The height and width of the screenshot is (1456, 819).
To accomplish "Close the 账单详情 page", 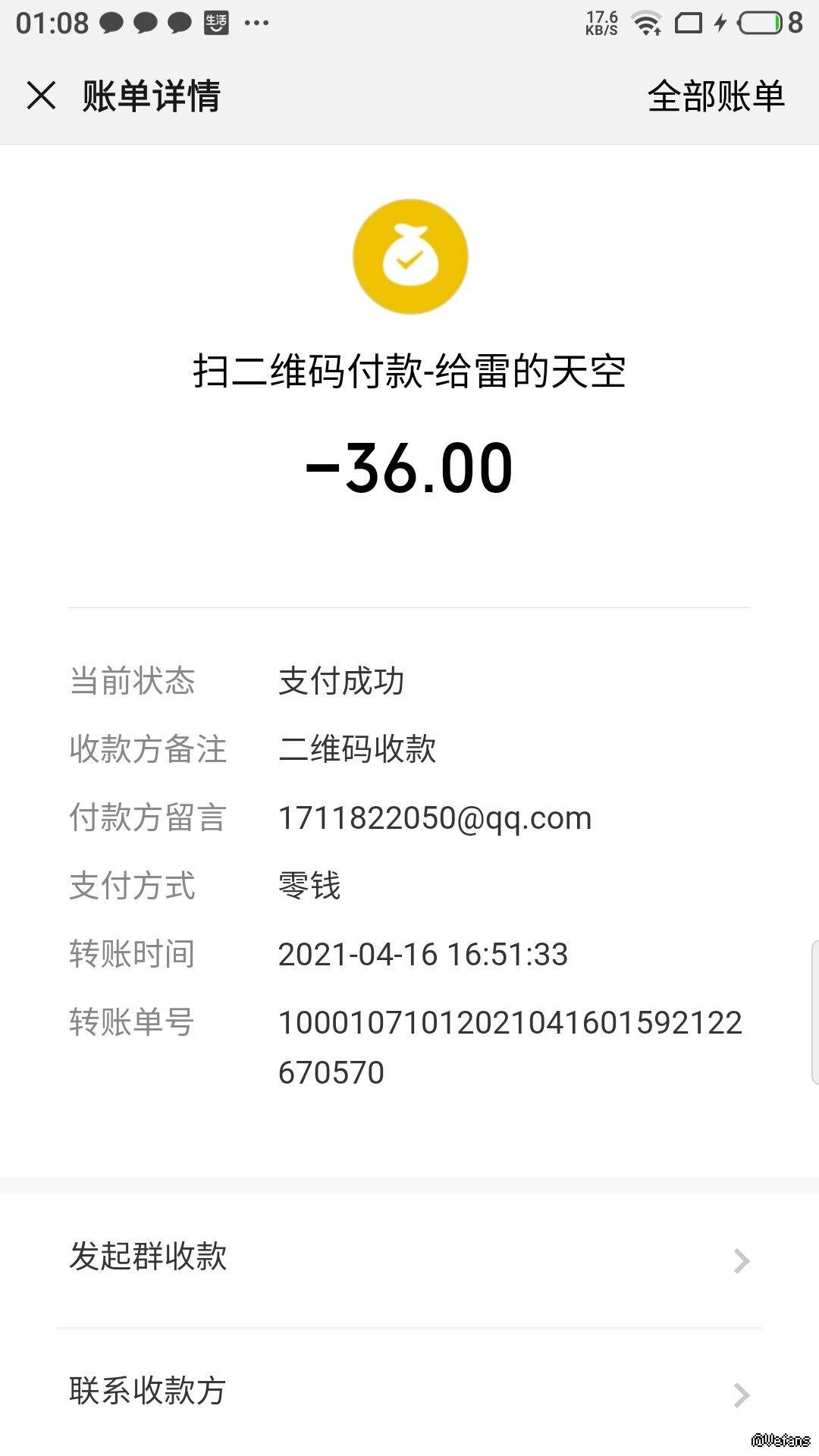I will (41, 96).
